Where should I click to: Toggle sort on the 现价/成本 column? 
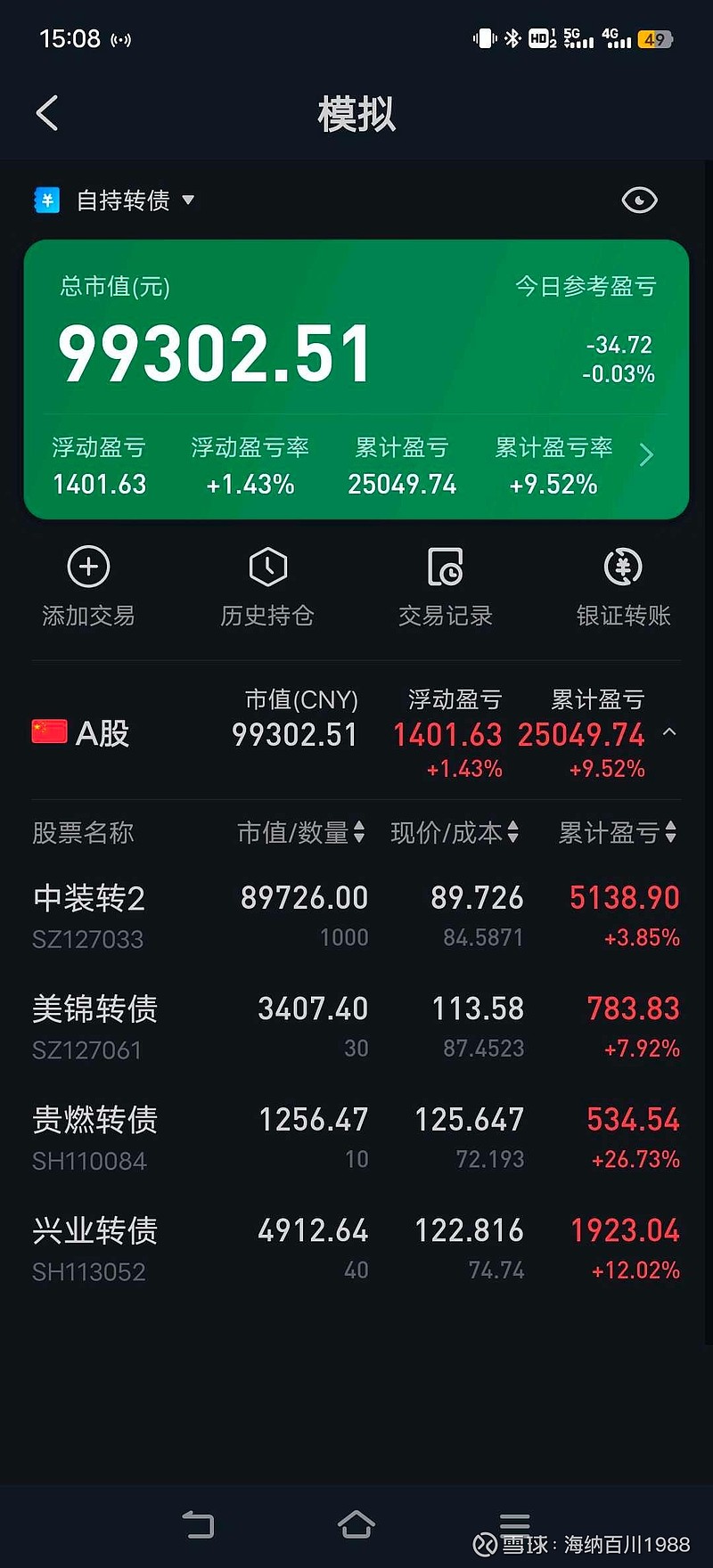coord(455,833)
